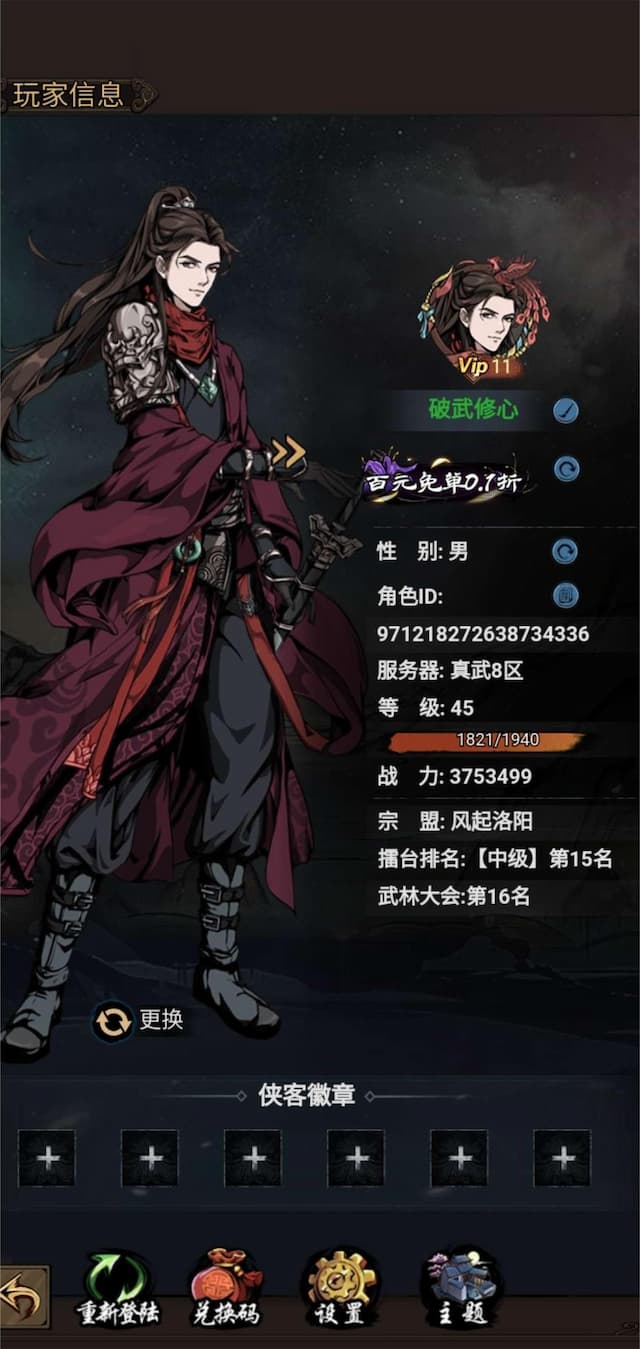Open the 主题 theme option
This screenshot has height=1349, width=640.
click(x=460, y=1289)
